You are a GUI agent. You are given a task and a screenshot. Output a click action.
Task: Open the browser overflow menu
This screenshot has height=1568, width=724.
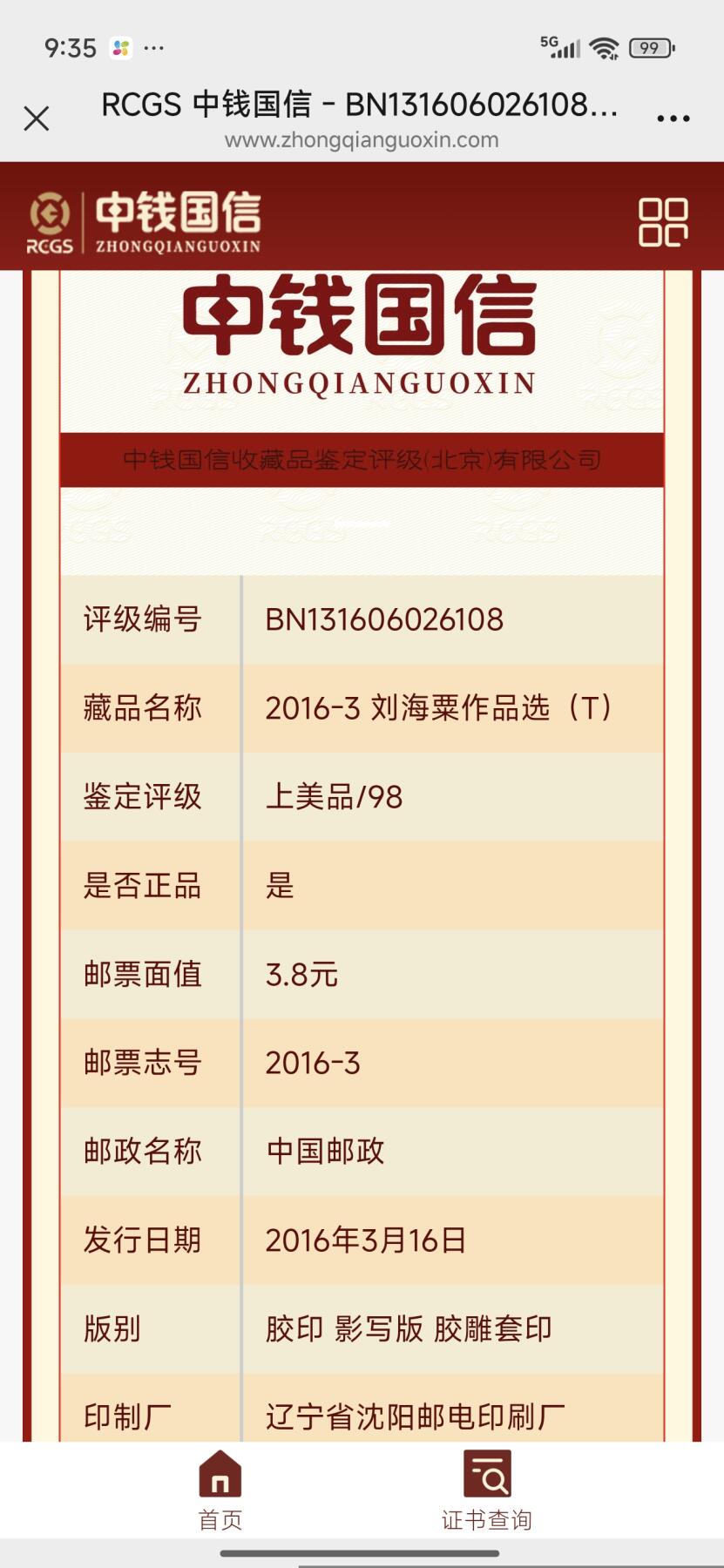pyautogui.click(x=673, y=118)
